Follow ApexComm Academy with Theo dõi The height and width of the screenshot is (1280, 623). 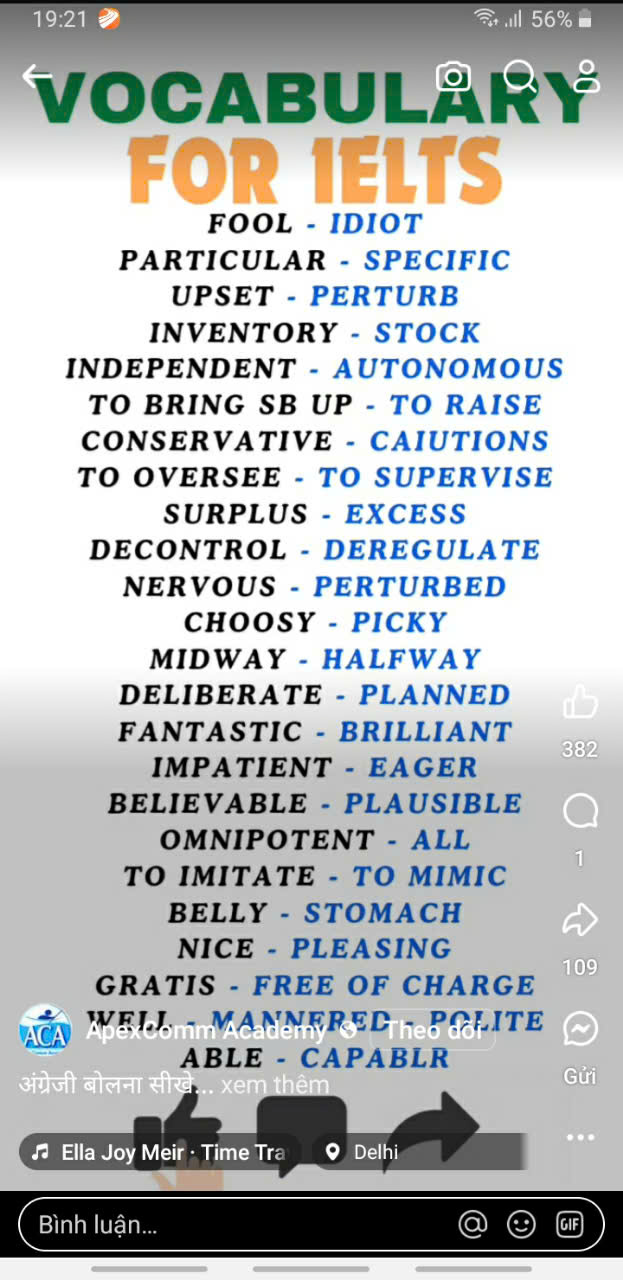[x=433, y=1031]
